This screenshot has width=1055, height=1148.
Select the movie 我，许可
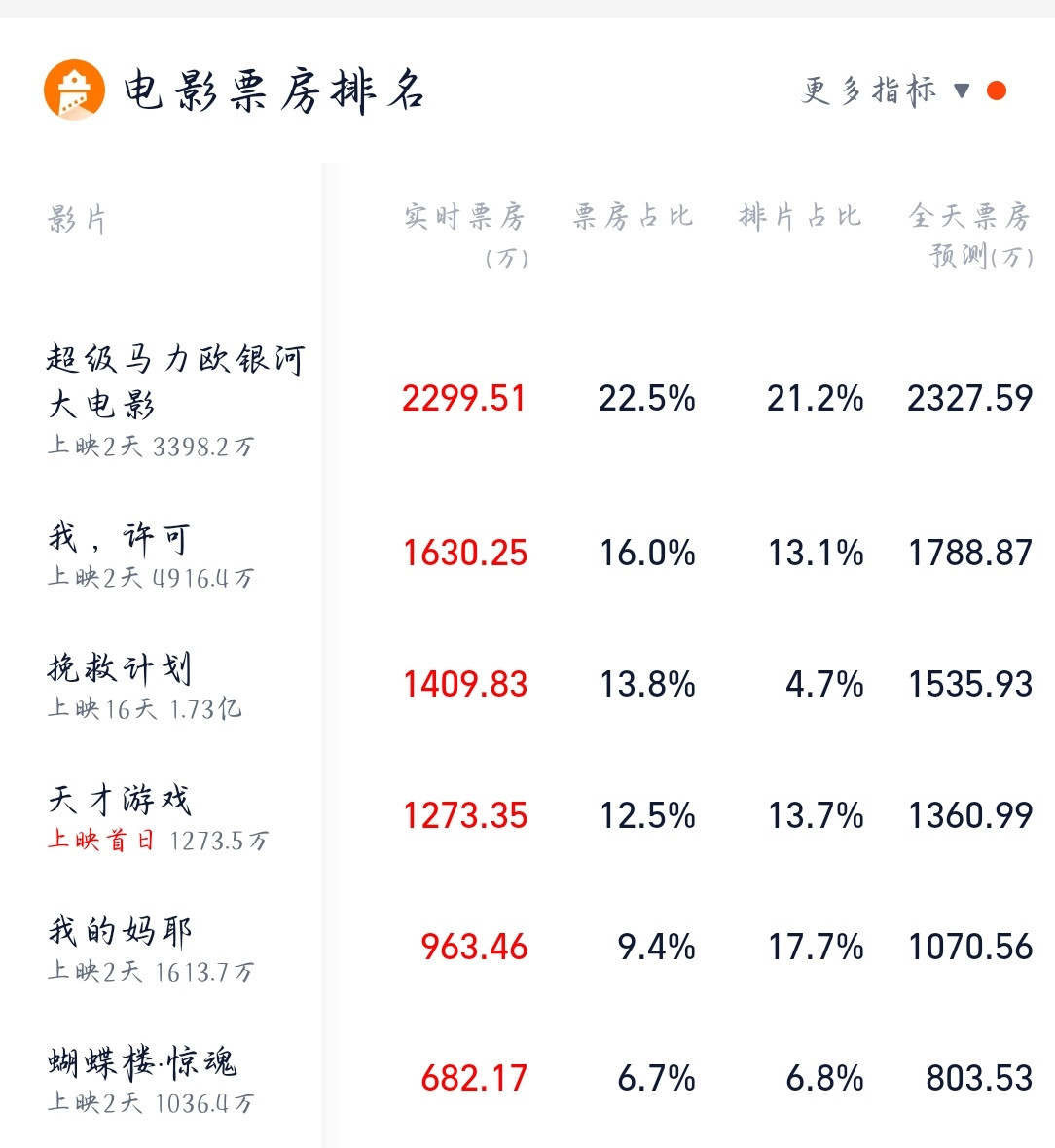(117, 535)
